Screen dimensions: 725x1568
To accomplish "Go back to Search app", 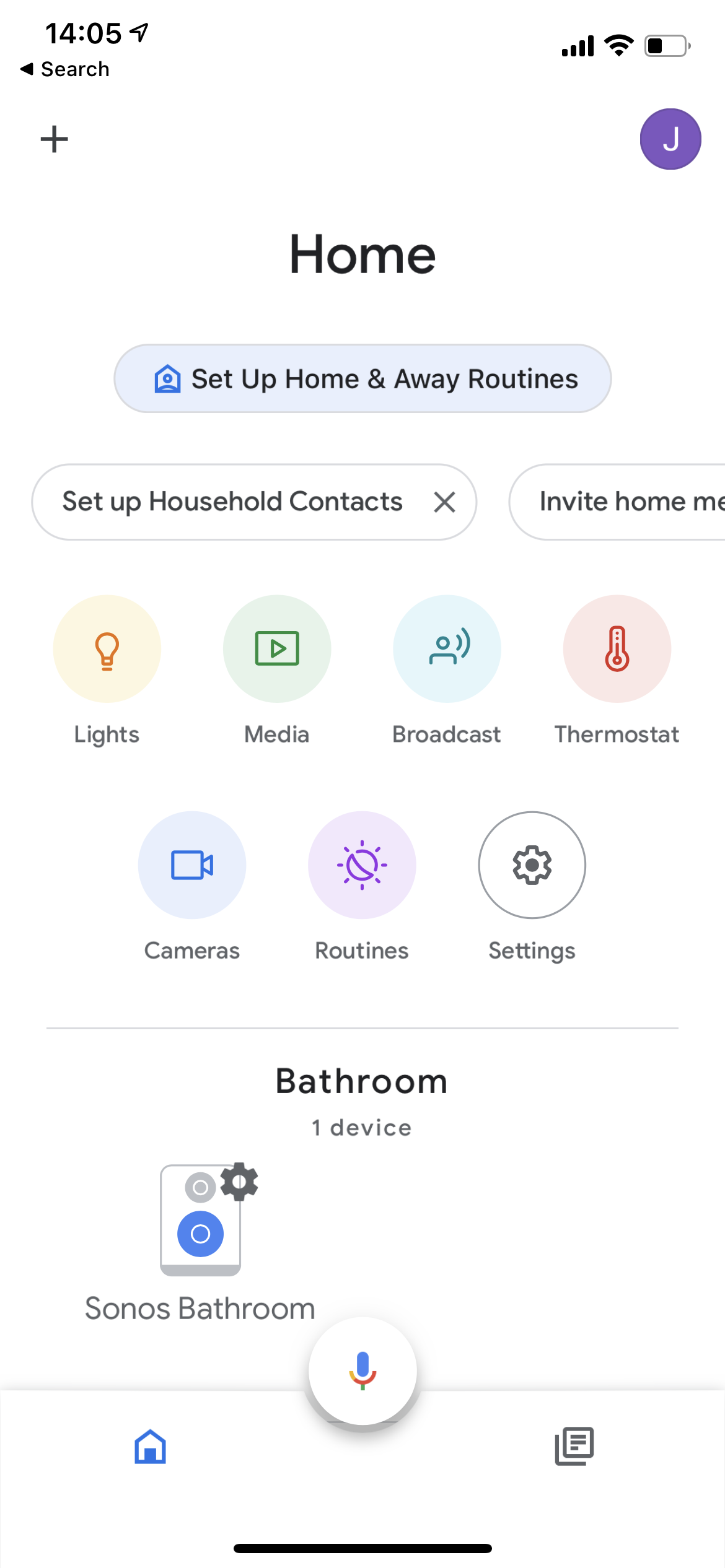I will 65,69.
